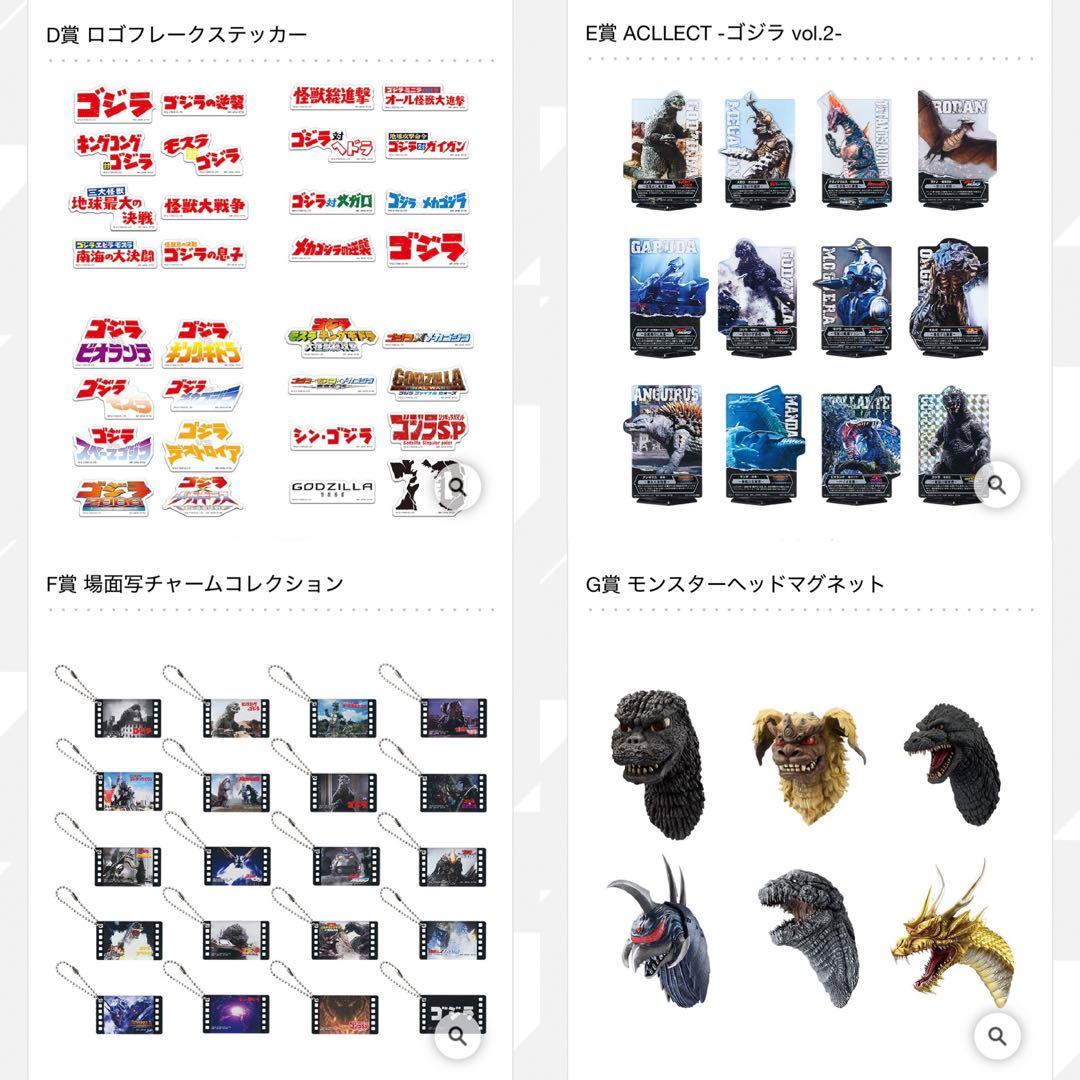Viewport: 1080px width, 1080px height.
Task: Tap the magnifier on the G賞 monster head magnets
Action: (x=997, y=1036)
